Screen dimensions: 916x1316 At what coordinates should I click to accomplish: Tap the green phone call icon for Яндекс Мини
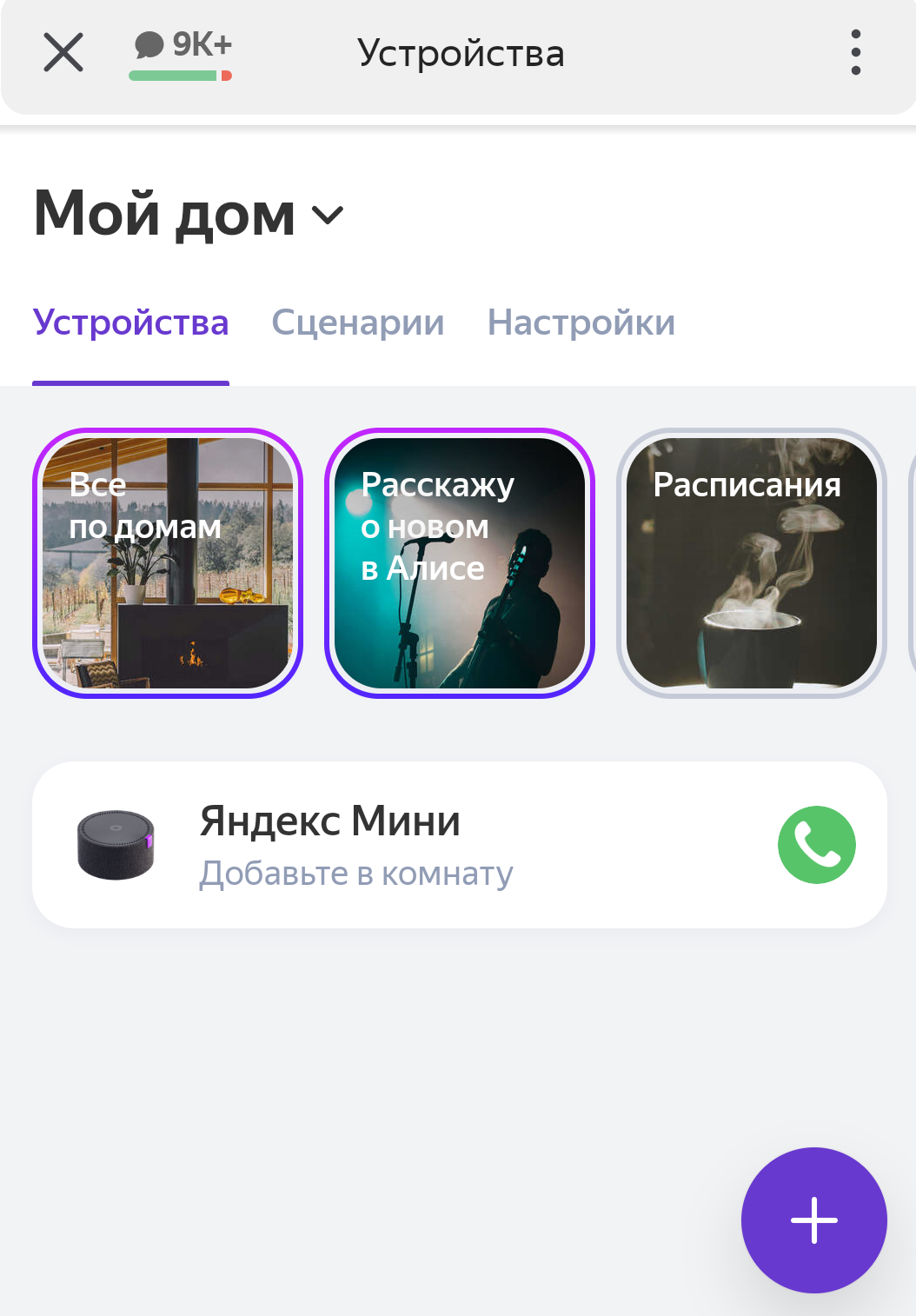pos(816,844)
